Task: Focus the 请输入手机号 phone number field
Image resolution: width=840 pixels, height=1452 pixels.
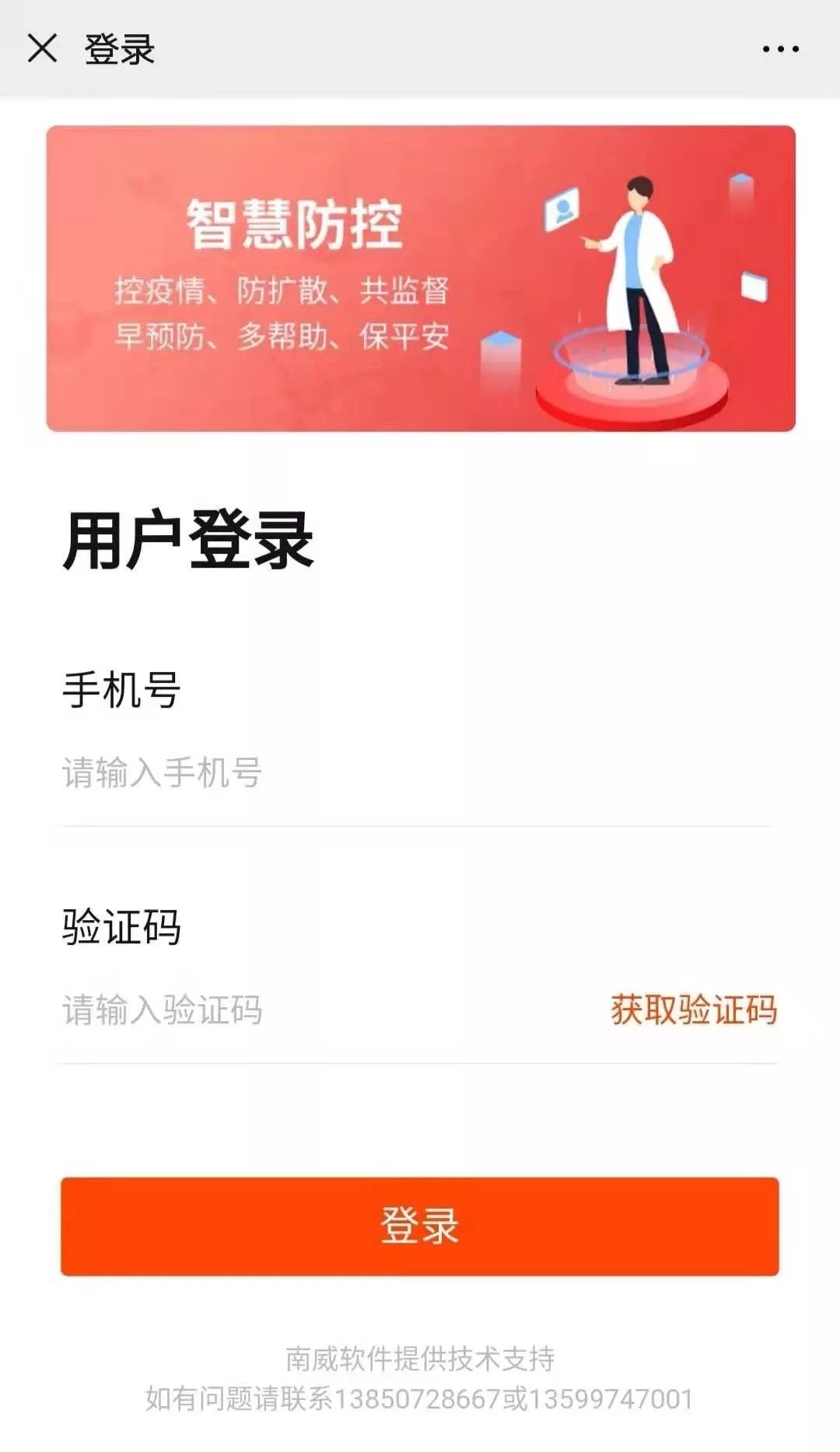Action: [311, 773]
